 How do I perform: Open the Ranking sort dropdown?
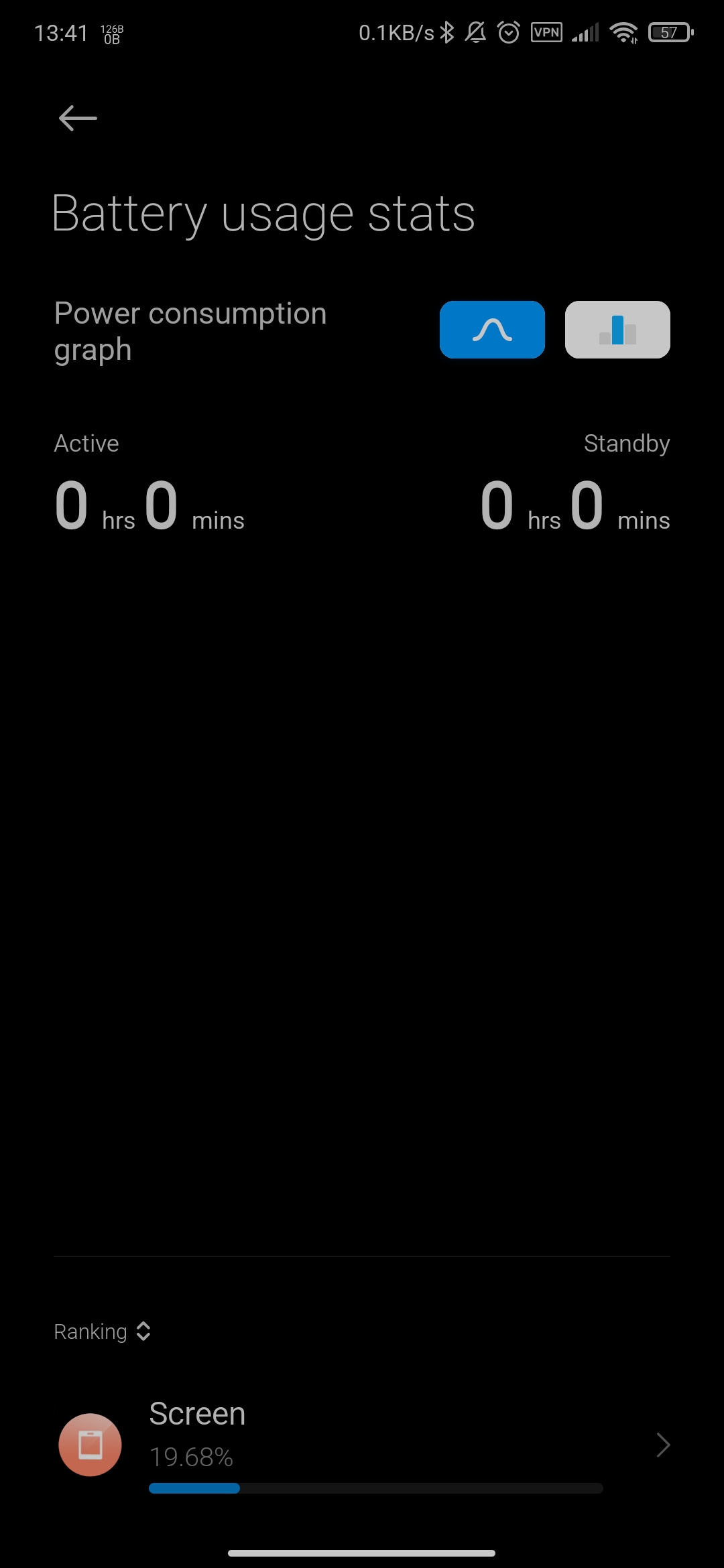coord(103,1331)
